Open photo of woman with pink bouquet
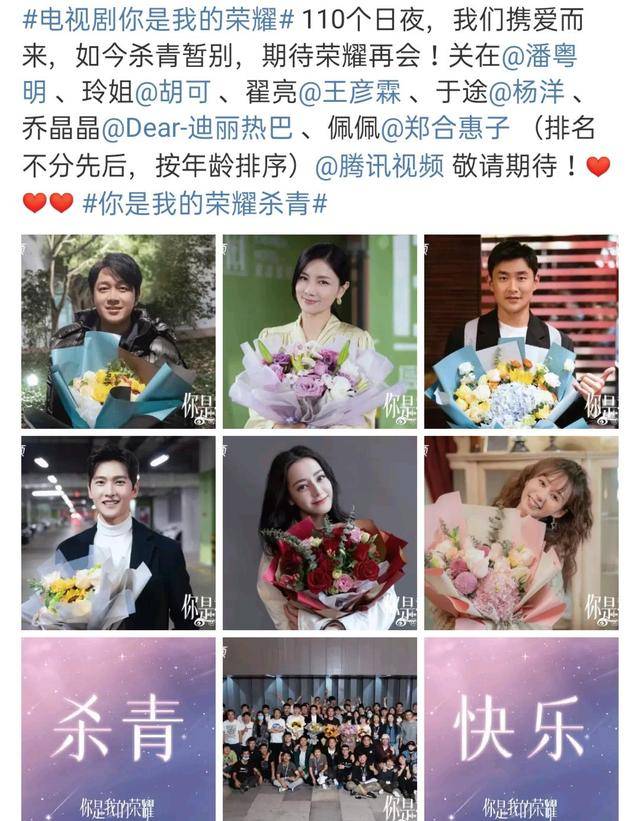This screenshot has width=640, height=821. (x=521, y=533)
